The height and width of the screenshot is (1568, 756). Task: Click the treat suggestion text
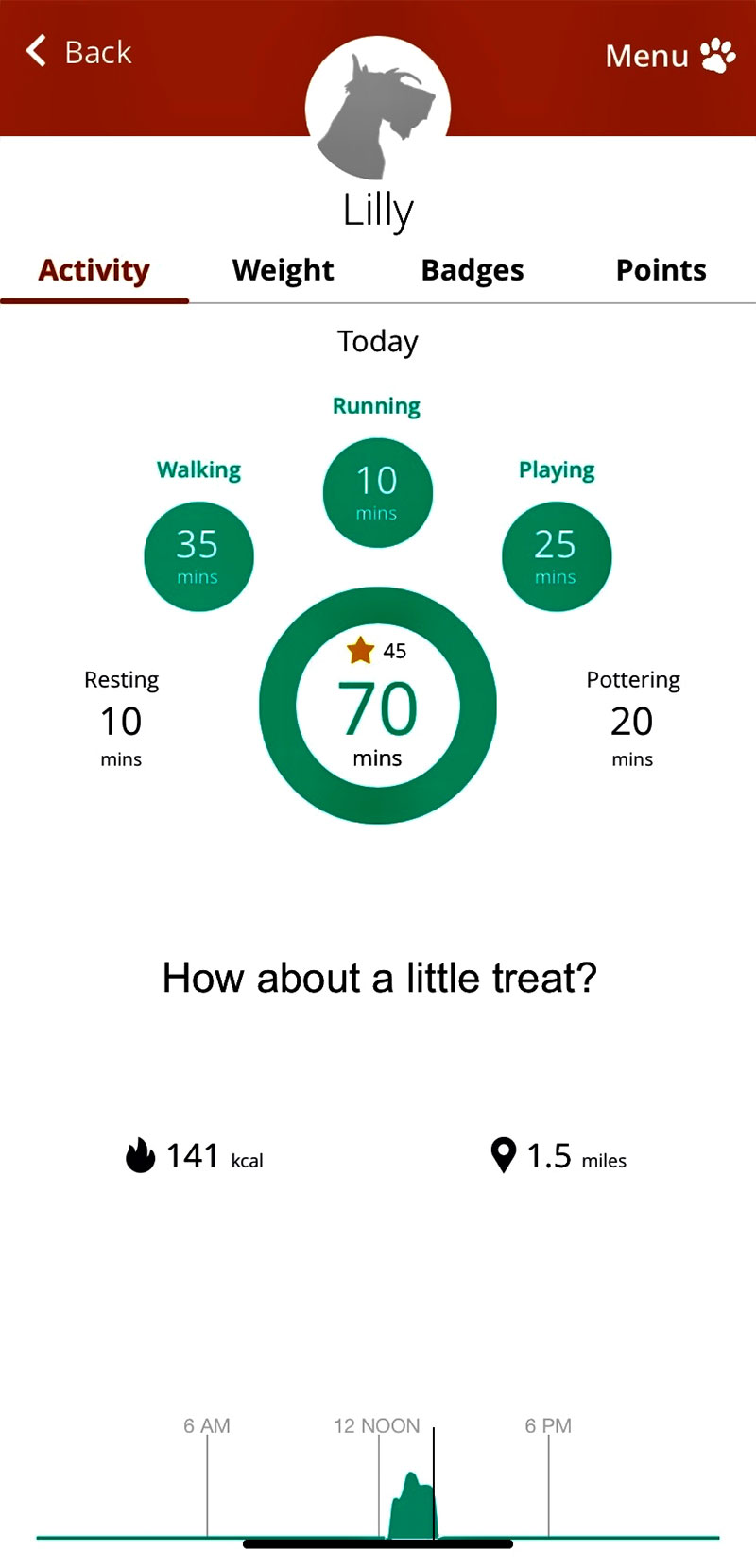point(378,978)
